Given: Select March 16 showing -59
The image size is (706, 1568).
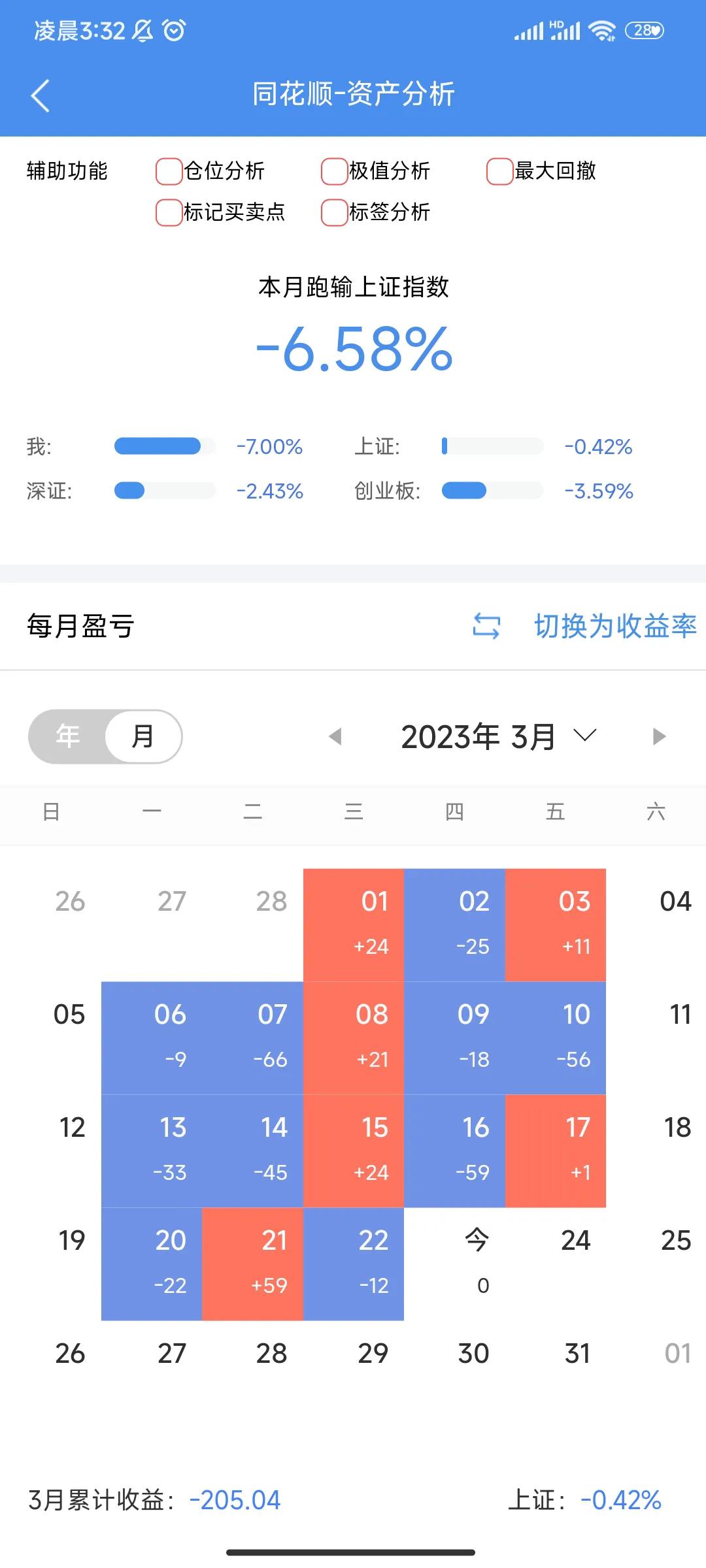Looking at the screenshot, I should 455,1151.
